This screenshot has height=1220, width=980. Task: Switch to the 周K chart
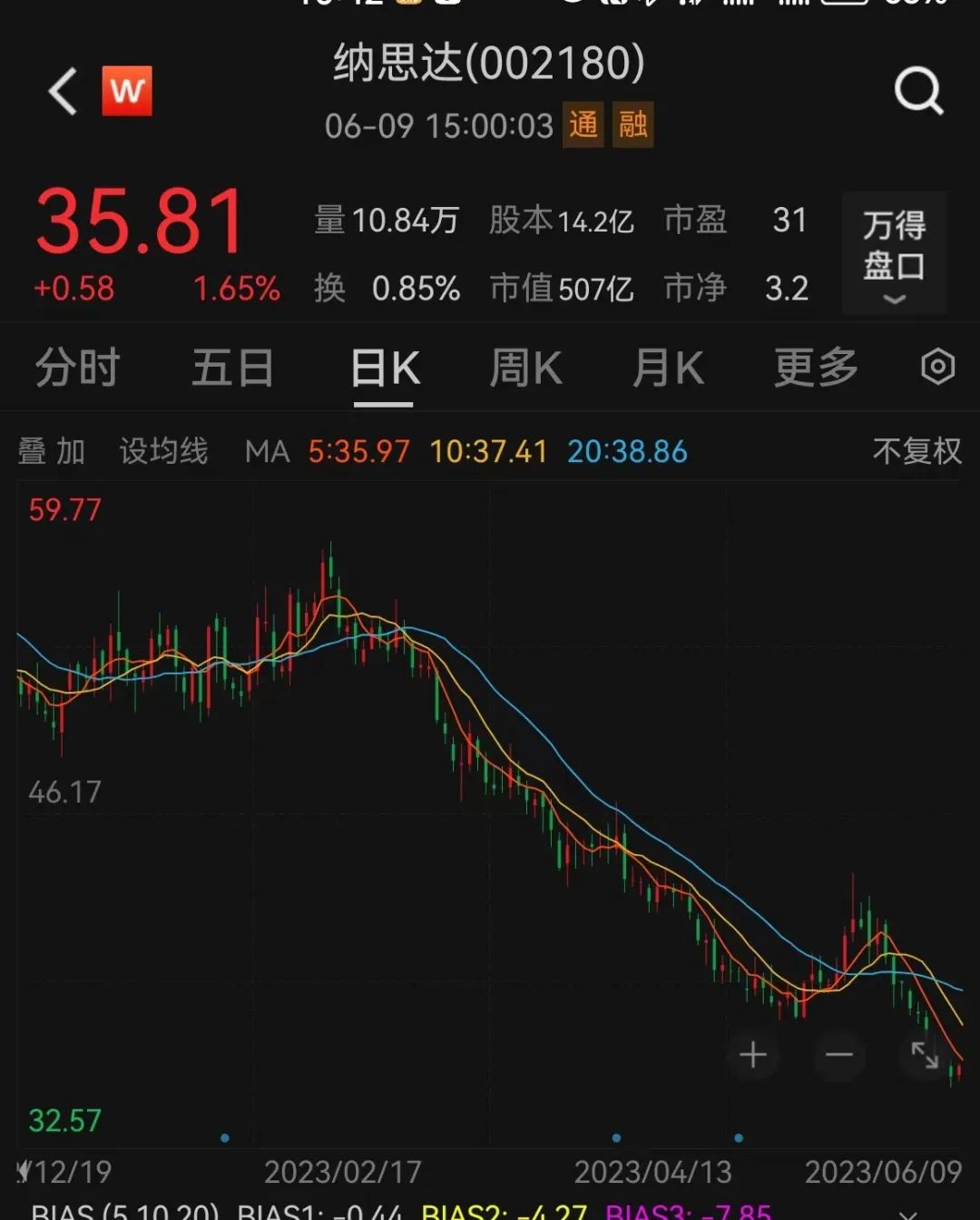pyautogui.click(x=525, y=369)
